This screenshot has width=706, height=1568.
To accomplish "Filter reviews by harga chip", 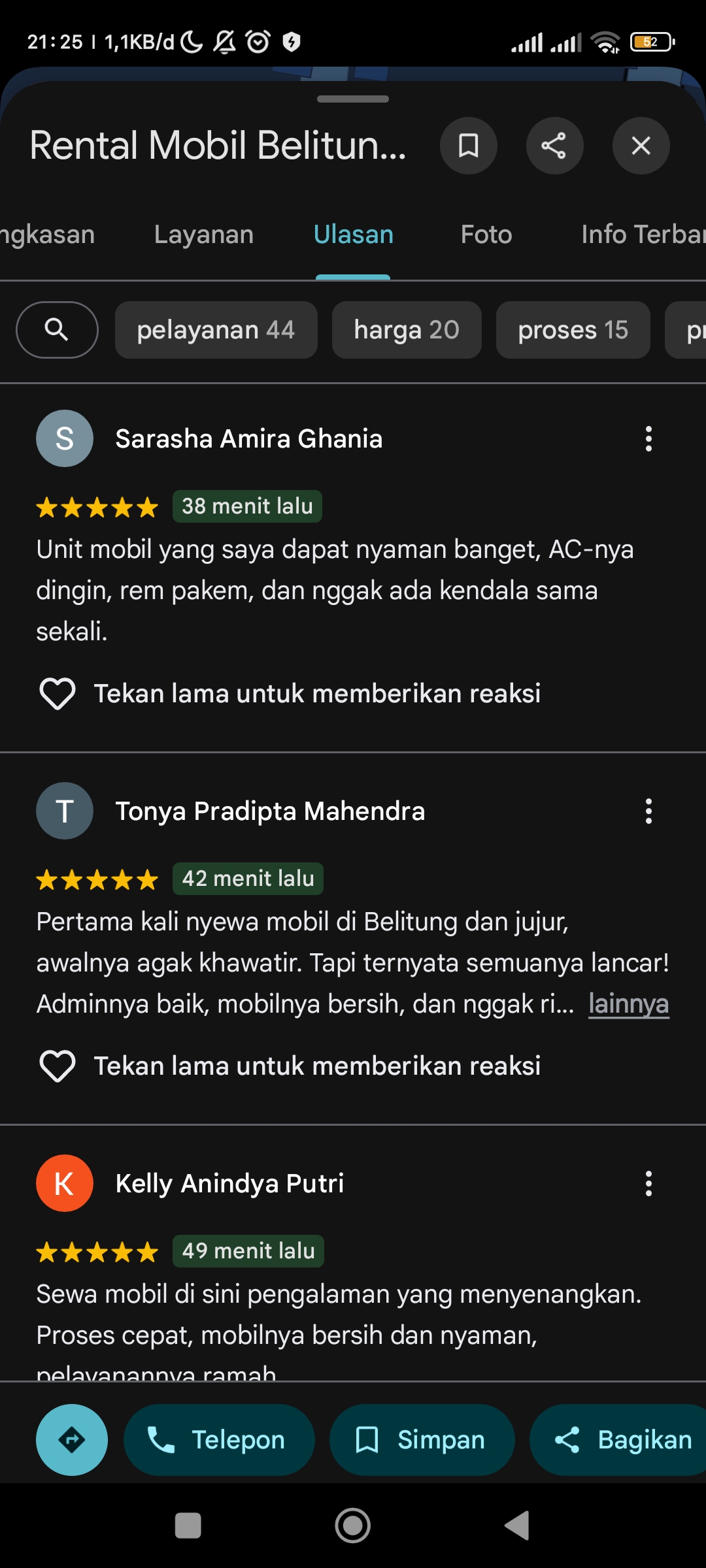I will click(407, 330).
